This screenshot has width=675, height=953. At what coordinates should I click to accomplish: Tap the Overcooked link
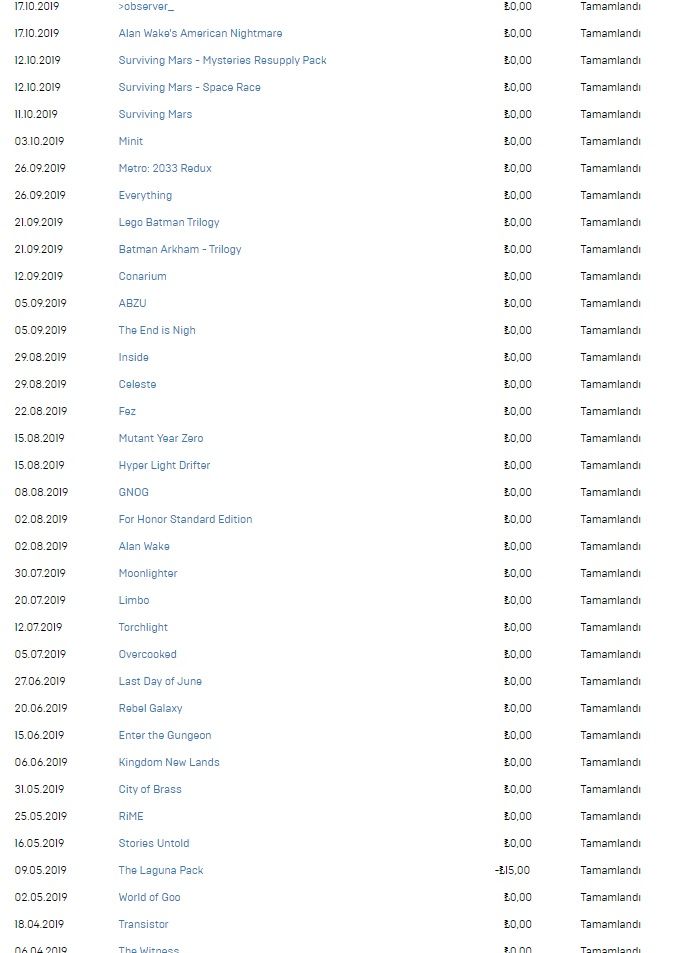147,655
